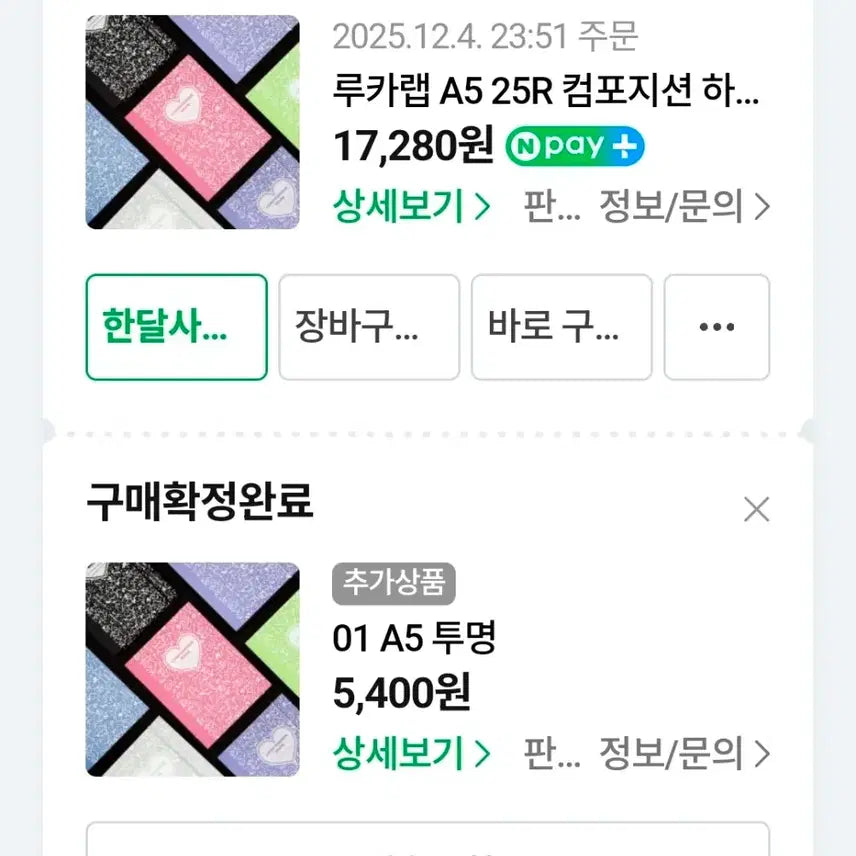Open 정보/문의 for the 01 A5 투명 item
Image resolution: width=856 pixels, height=856 pixels.
point(684,753)
